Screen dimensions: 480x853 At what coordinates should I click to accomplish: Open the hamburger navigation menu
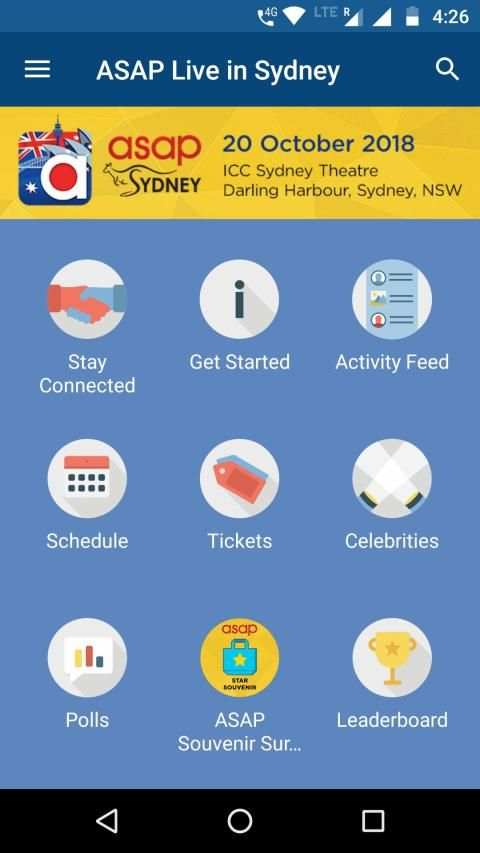tap(38, 70)
